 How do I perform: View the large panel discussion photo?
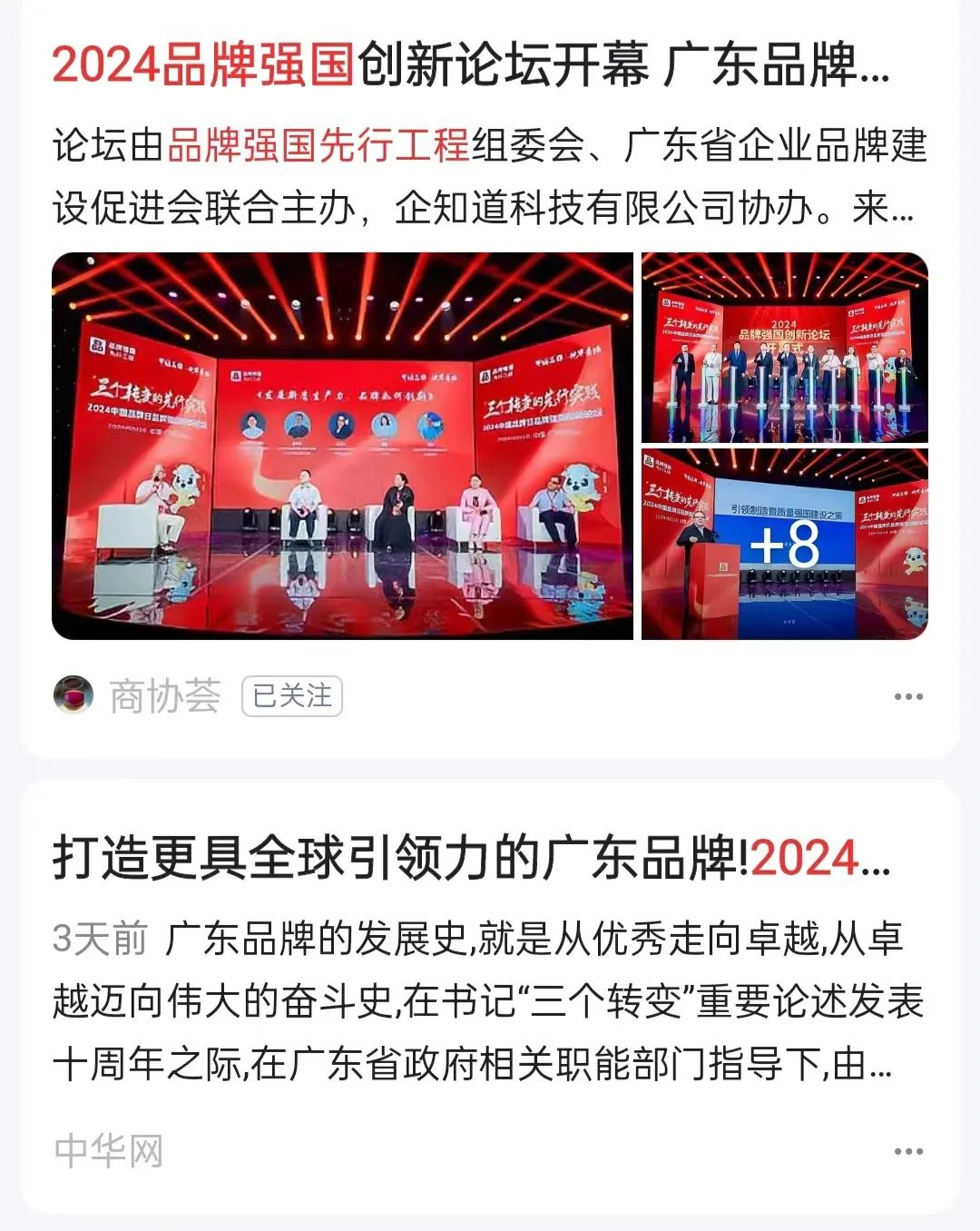pyautogui.click(x=342, y=446)
